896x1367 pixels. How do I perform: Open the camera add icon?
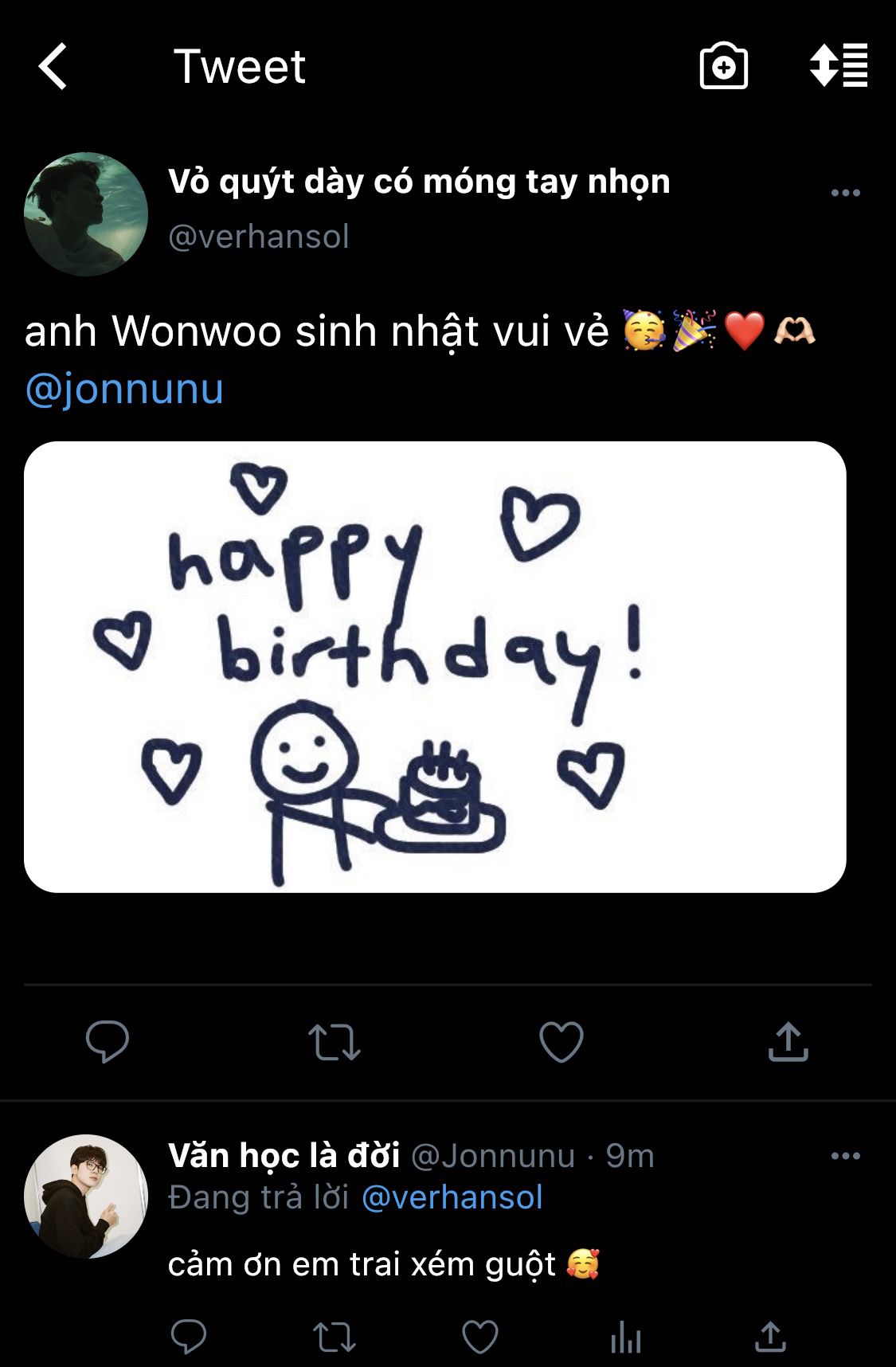(723, 66)
